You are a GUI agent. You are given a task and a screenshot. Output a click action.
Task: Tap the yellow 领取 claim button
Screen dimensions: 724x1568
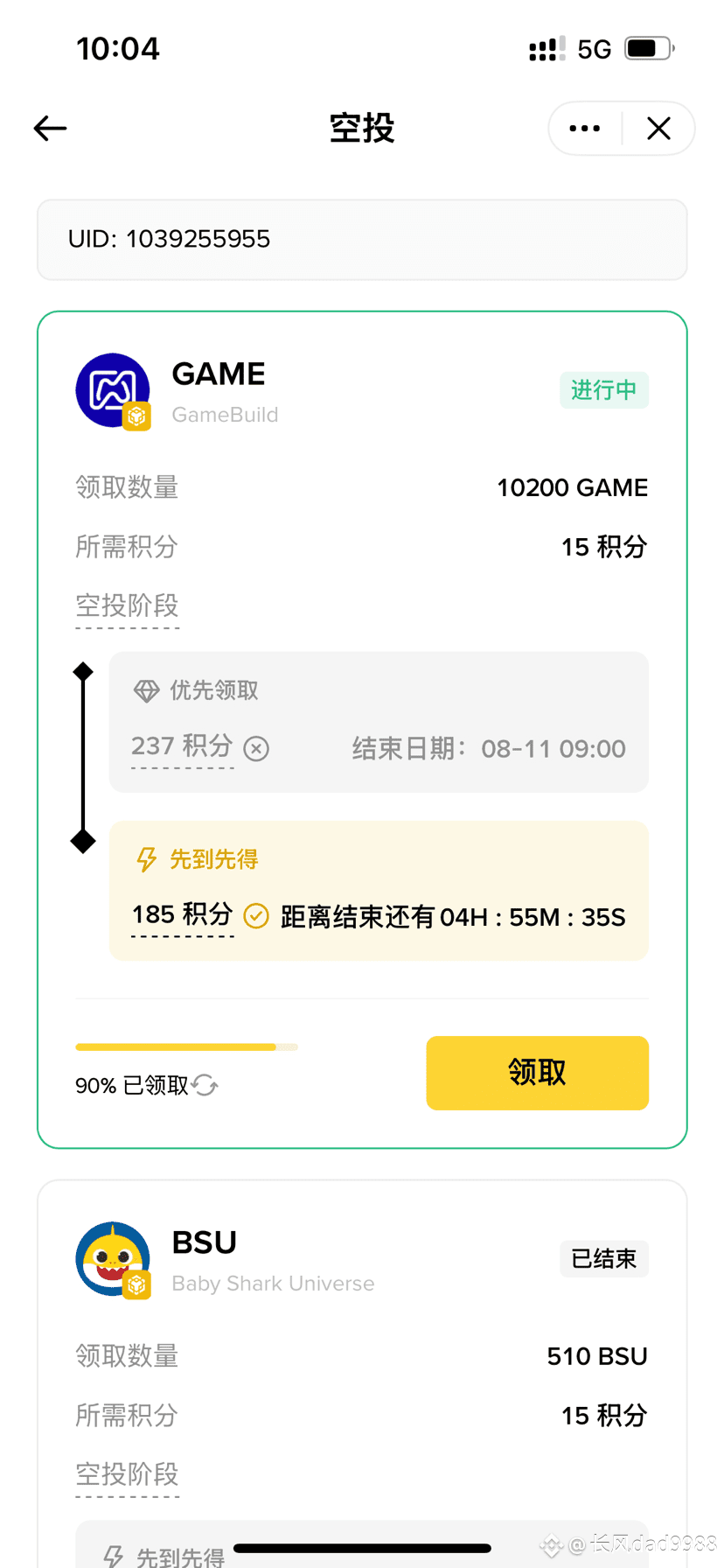(x=537, y=1073)
